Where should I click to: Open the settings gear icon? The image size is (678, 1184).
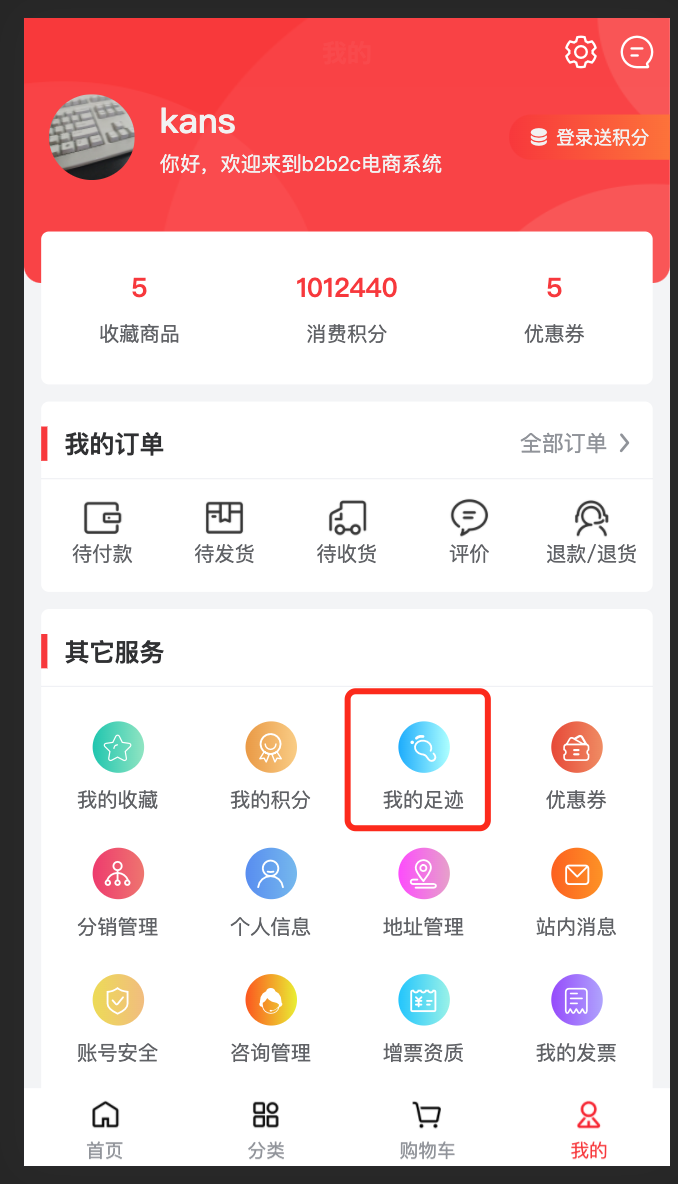click(580, 52)
